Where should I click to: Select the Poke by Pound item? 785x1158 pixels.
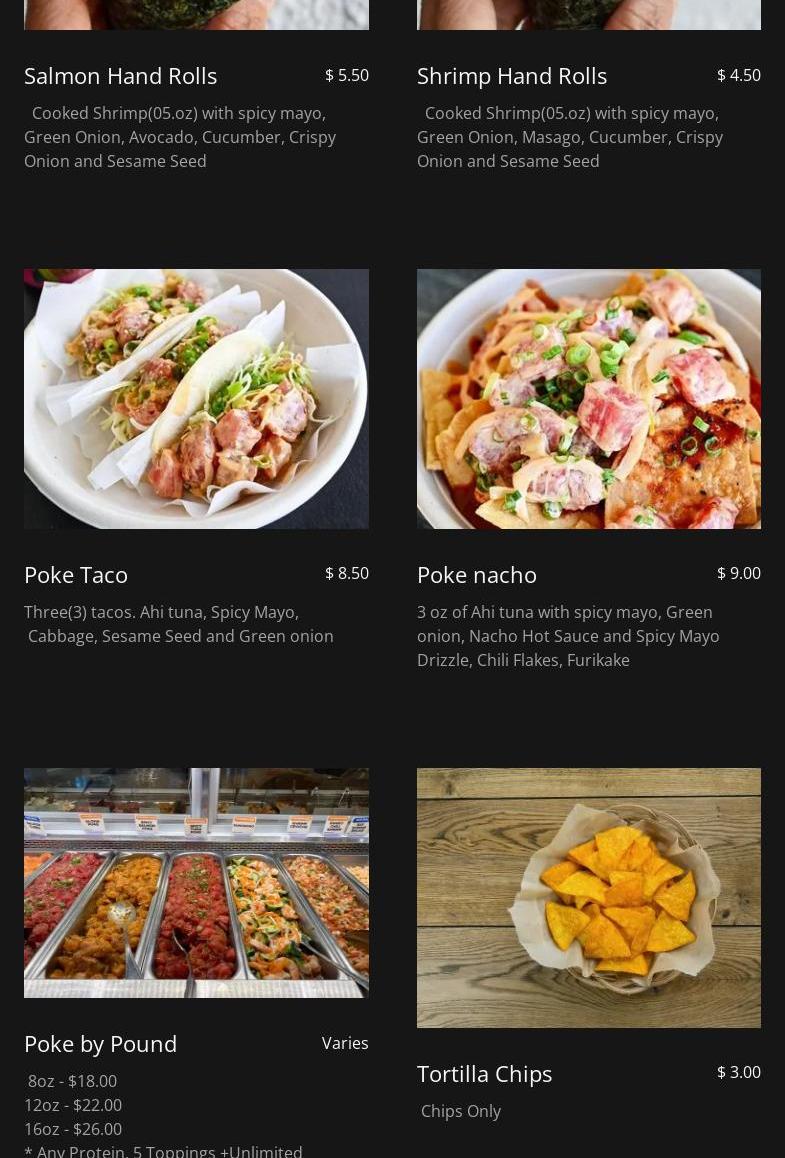[100, 1044]
